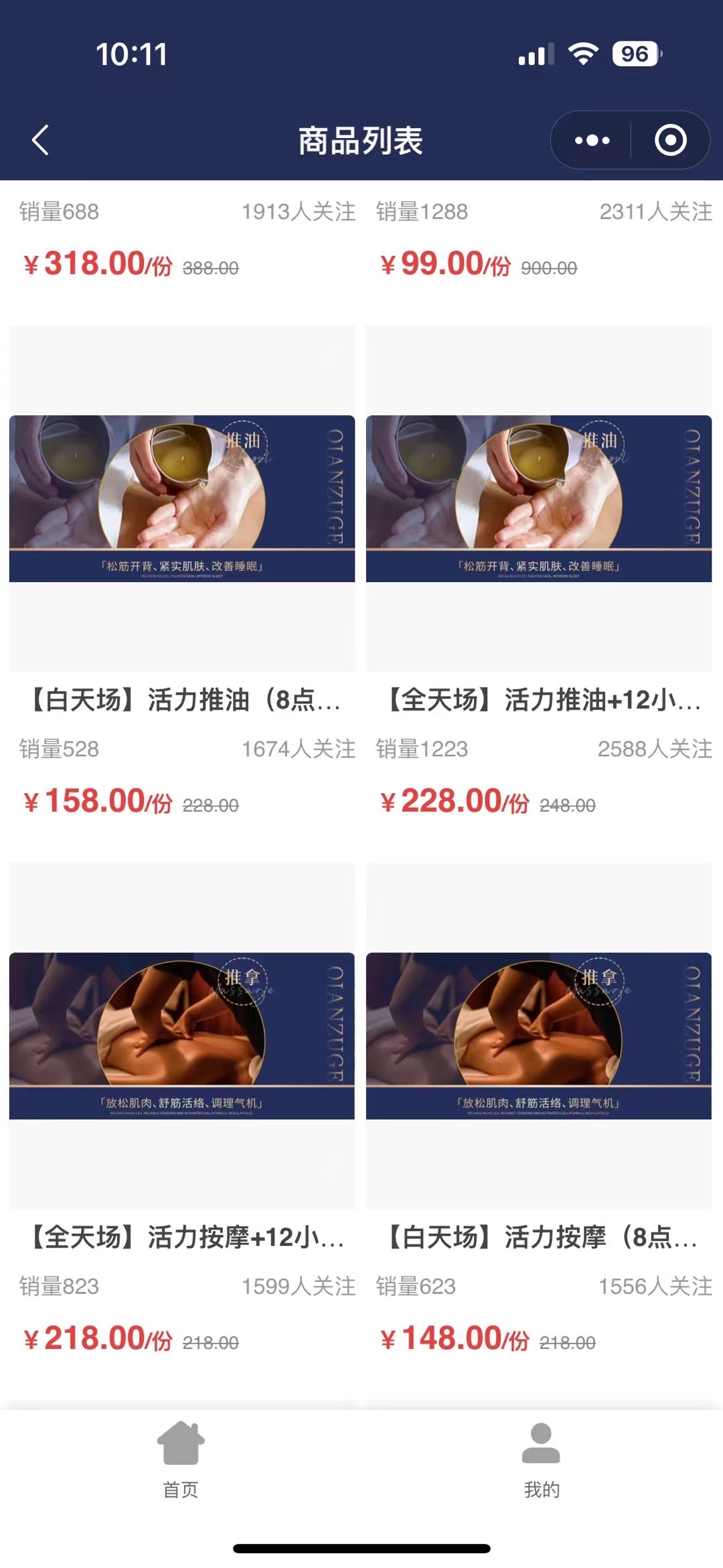This screenshot has width=723, height=1568.
Task: Open the 【全天场】活力按摩+12小 product card
Action: 182,1036
